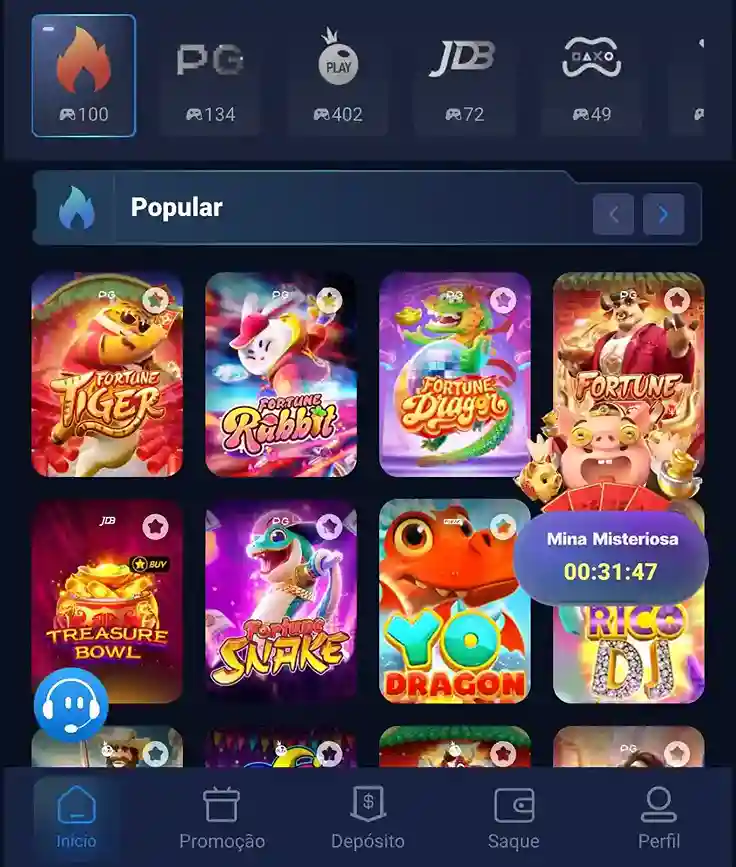736x867 pixels.
Task: Favorite Fortune Tiger with its star icon
Action: (154, 299)
